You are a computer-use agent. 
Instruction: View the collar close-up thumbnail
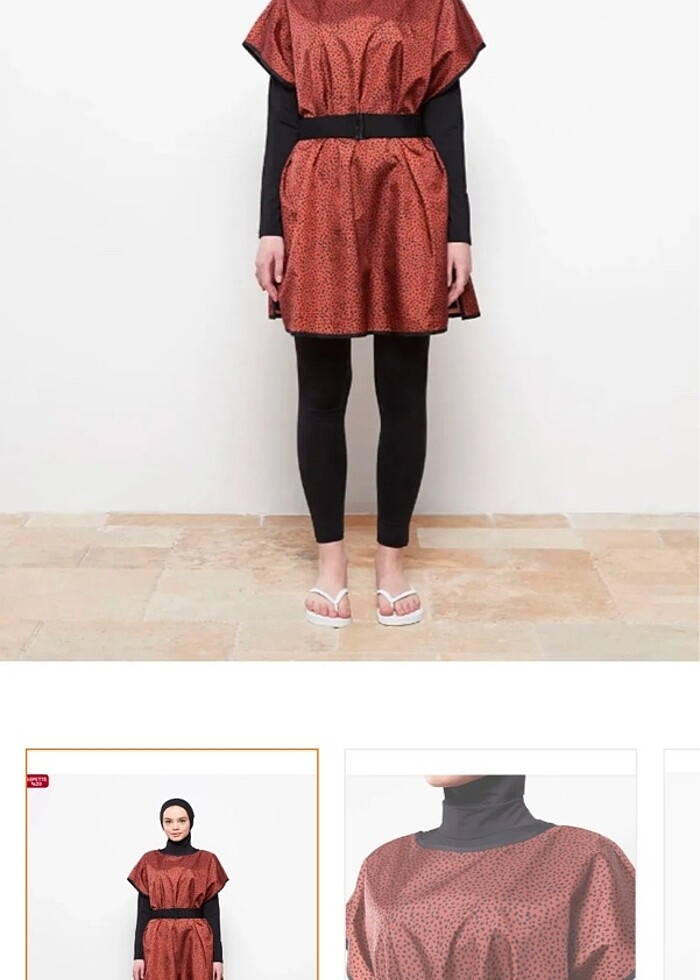click(490, 864)
